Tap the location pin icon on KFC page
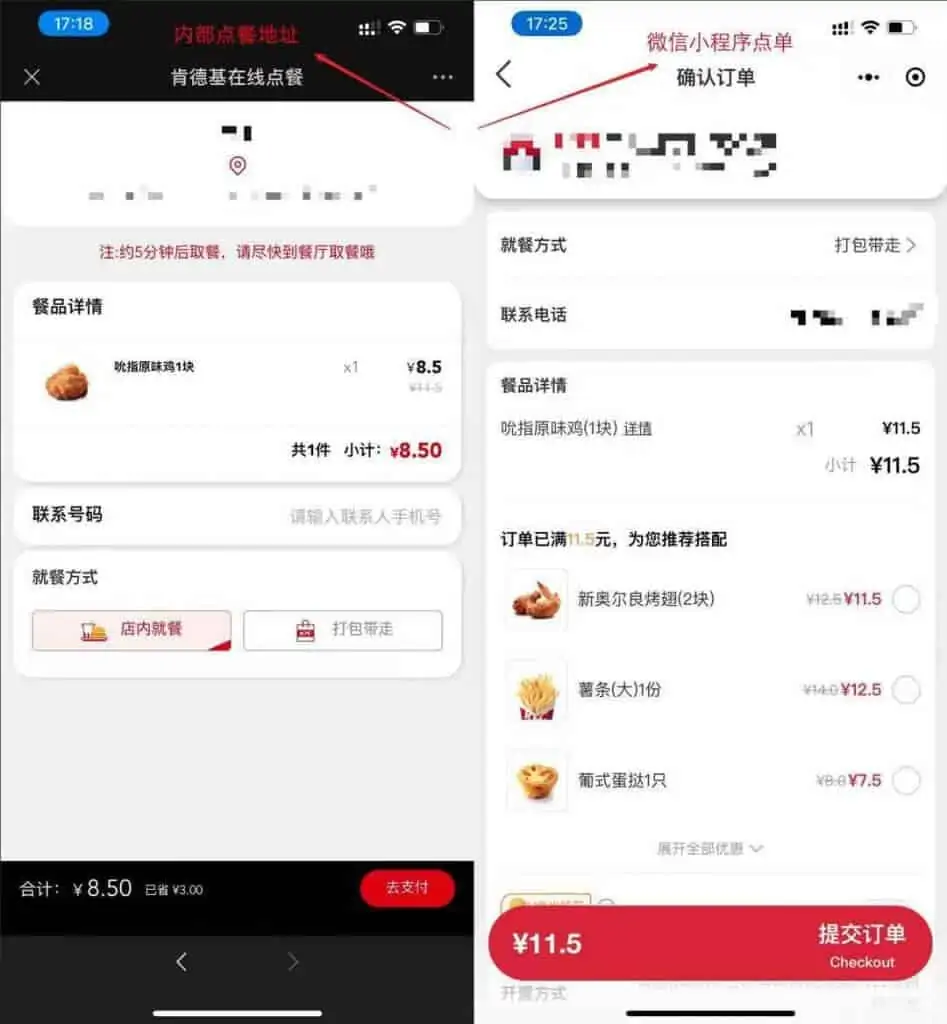 coord(236,165)
